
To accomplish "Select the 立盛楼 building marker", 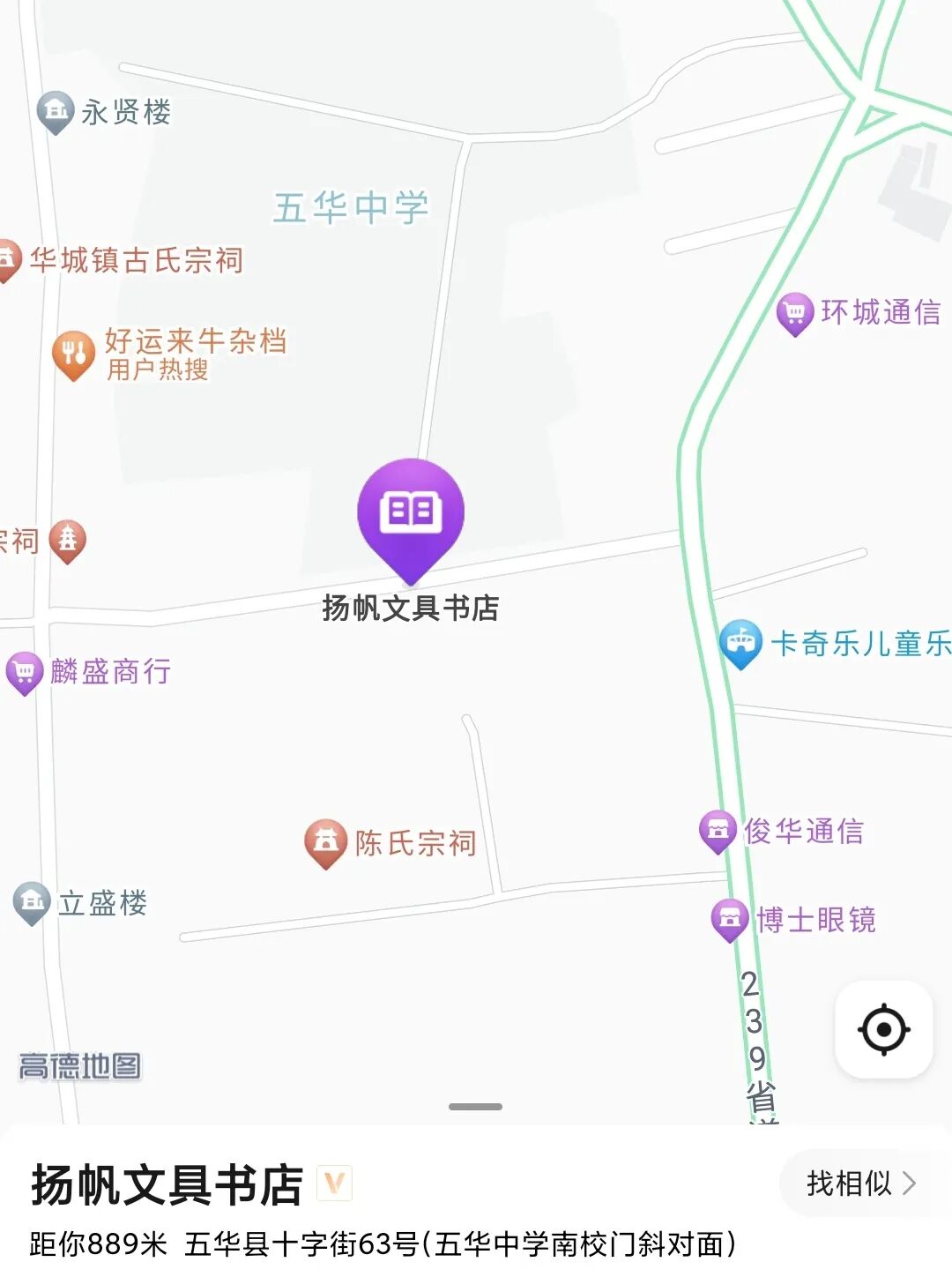I will (x=33, y=902).
